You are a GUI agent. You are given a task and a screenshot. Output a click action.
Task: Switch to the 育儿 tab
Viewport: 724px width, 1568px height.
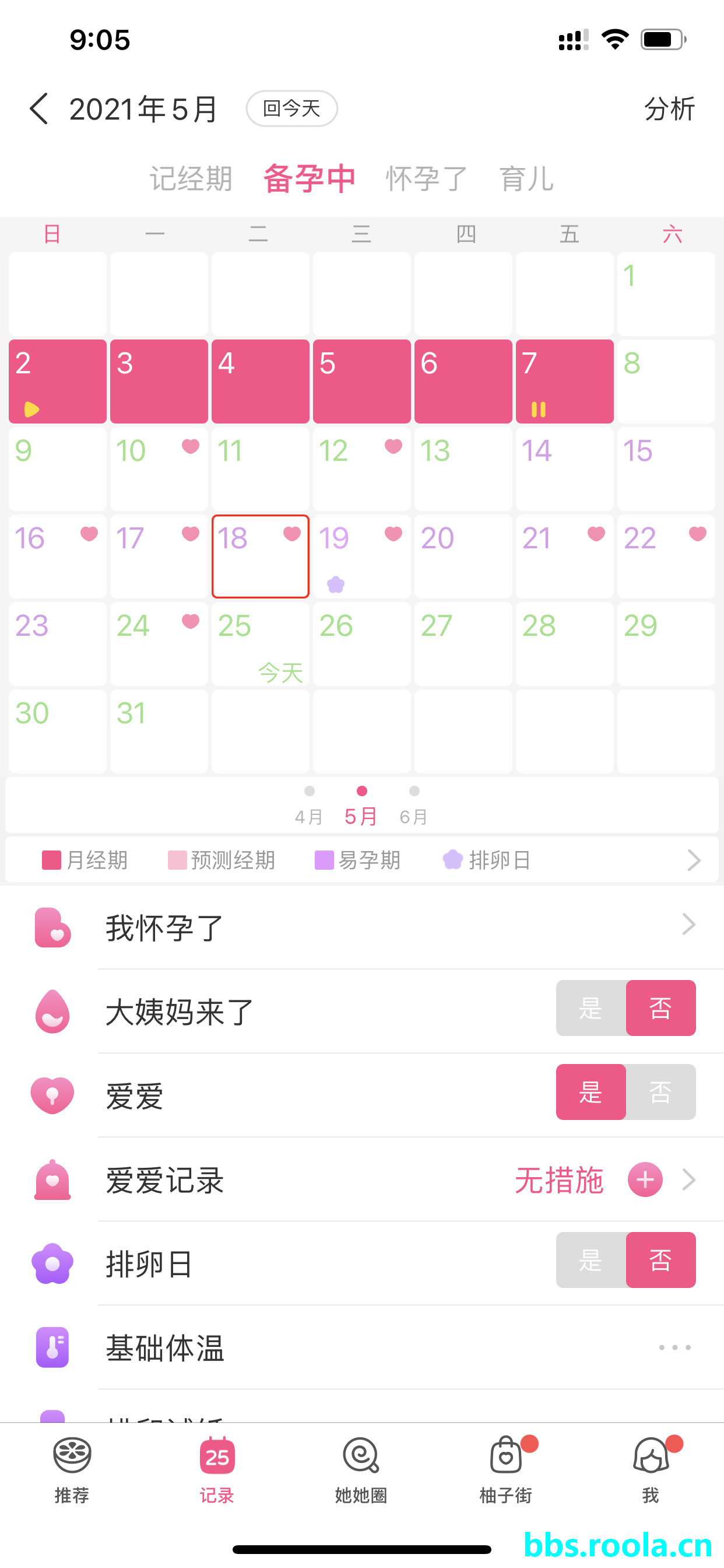(x=526, y=178)
